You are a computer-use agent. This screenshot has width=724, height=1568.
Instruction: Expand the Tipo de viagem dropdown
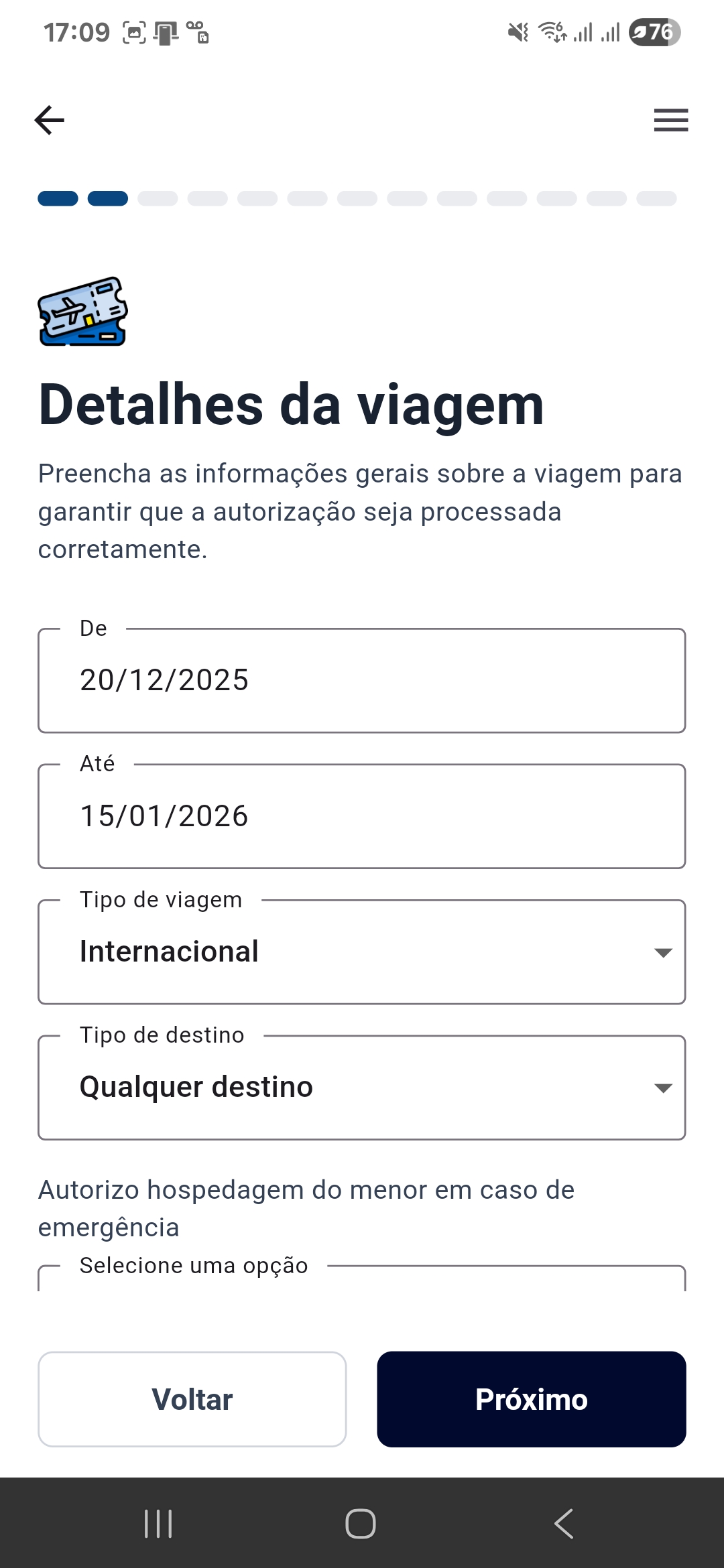point(362,952)
